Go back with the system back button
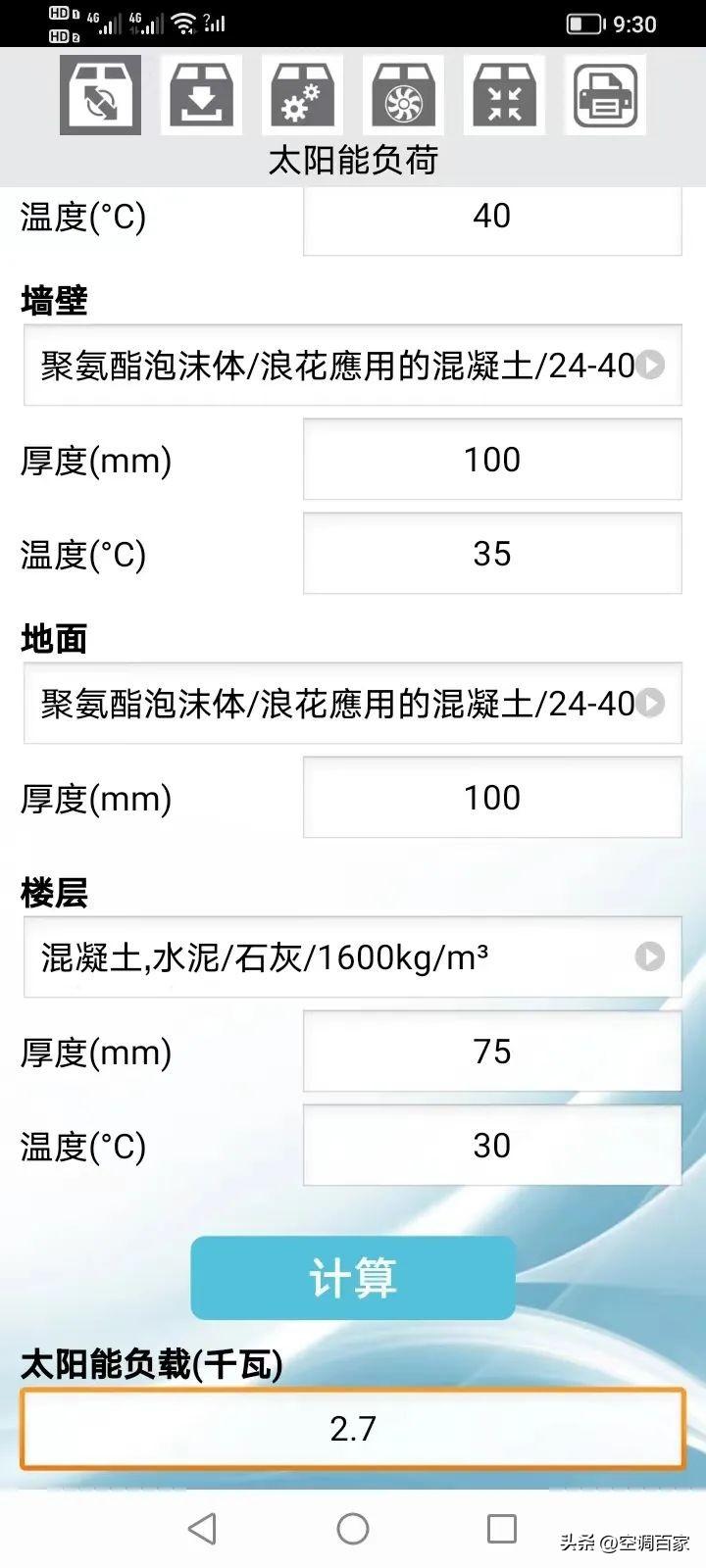 pyautogui.click(x=202, y=1529)
